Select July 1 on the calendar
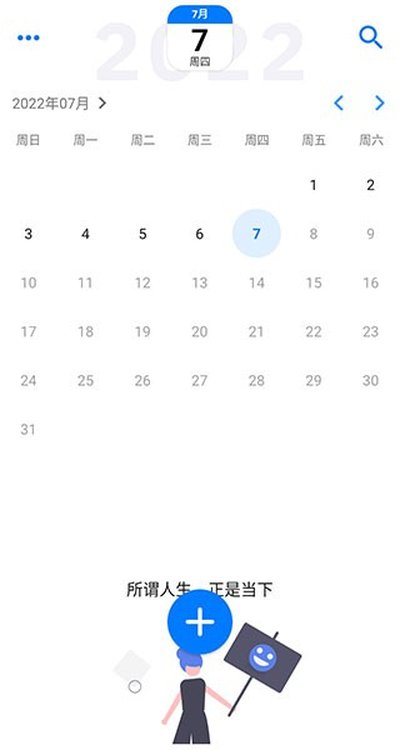 pyautogui.click(x=313, y=185)
